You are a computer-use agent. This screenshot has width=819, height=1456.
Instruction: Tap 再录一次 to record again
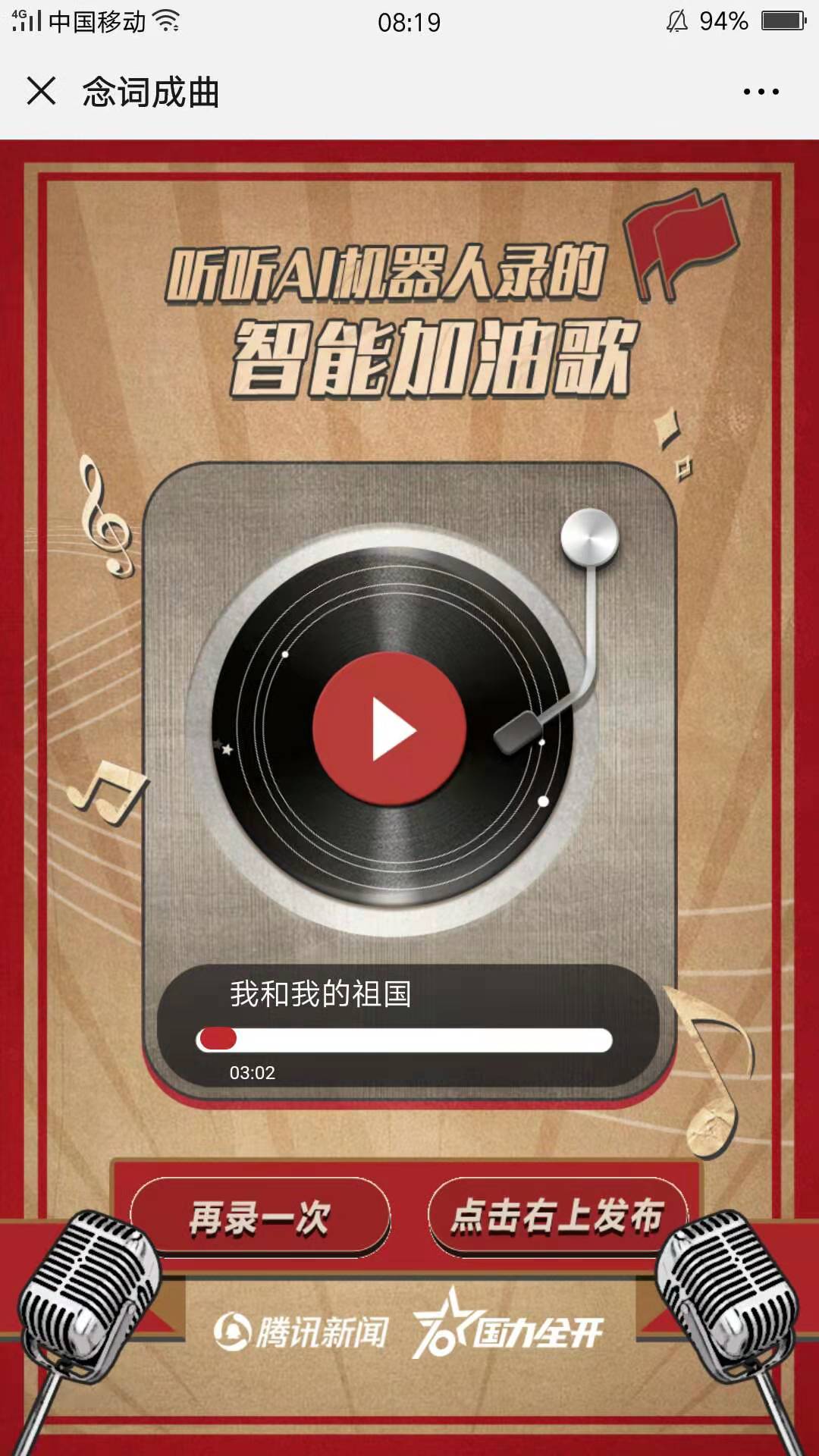[260, 1218]
